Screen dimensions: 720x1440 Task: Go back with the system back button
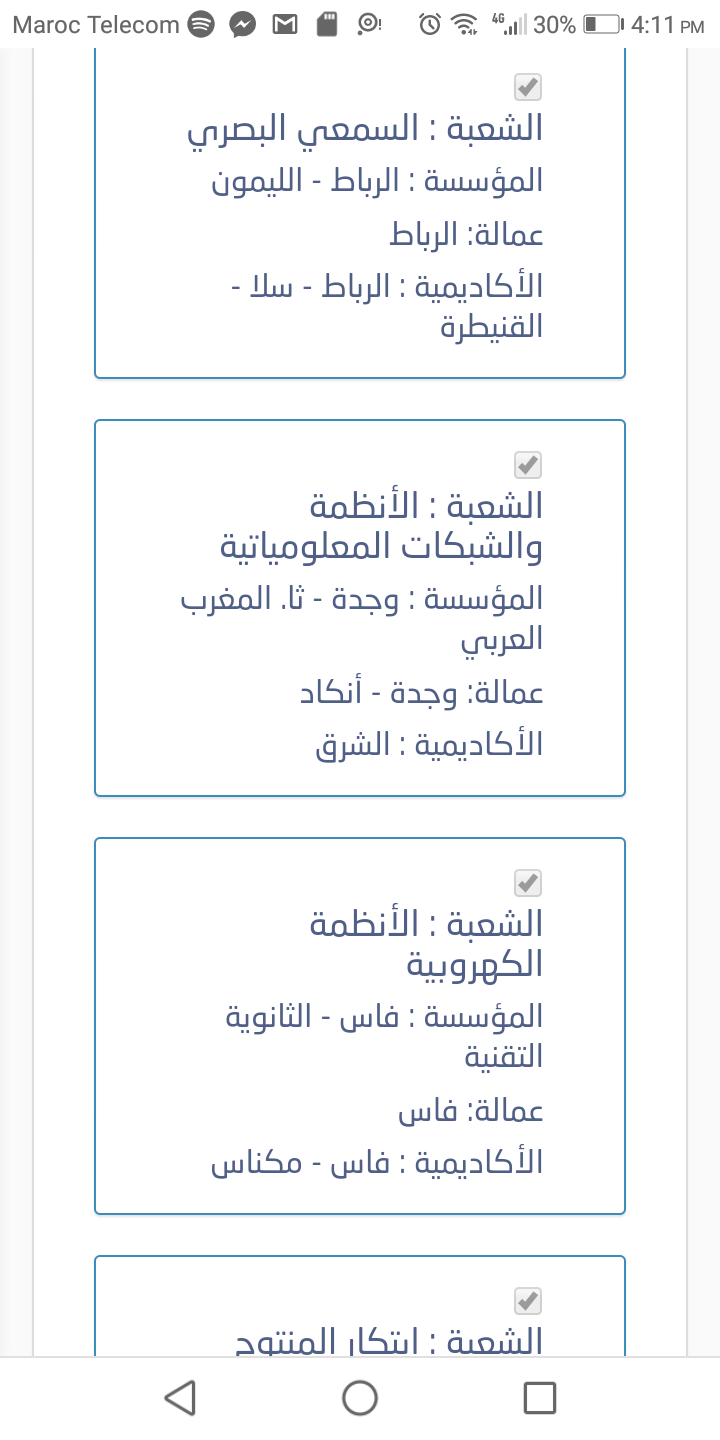pos(180,1397)
